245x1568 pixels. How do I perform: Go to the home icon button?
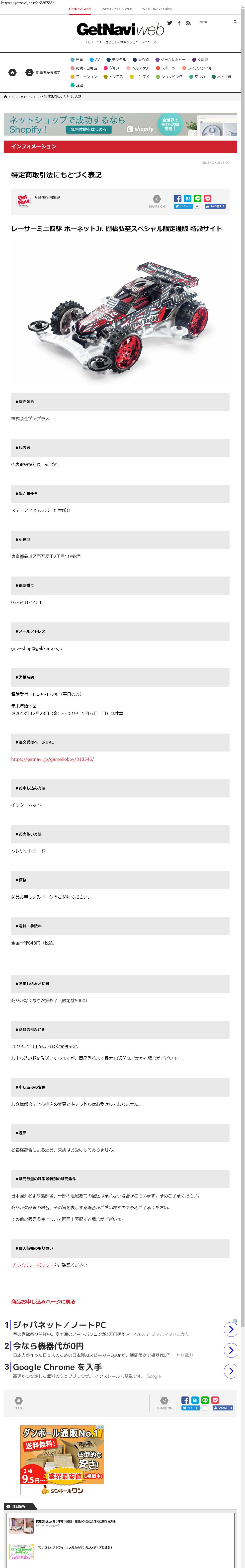12,72
